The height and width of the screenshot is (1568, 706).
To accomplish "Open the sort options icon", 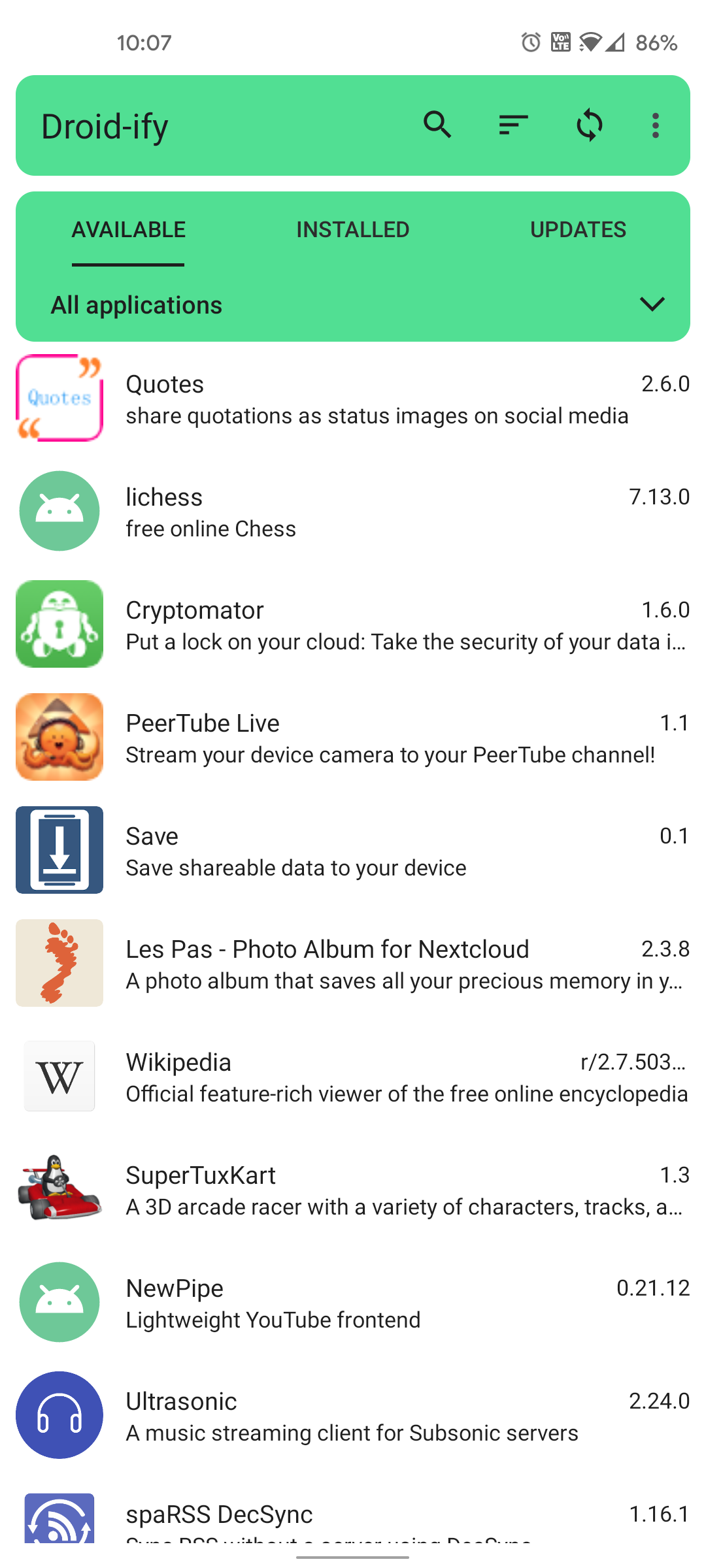I will [x=513, y=125].
